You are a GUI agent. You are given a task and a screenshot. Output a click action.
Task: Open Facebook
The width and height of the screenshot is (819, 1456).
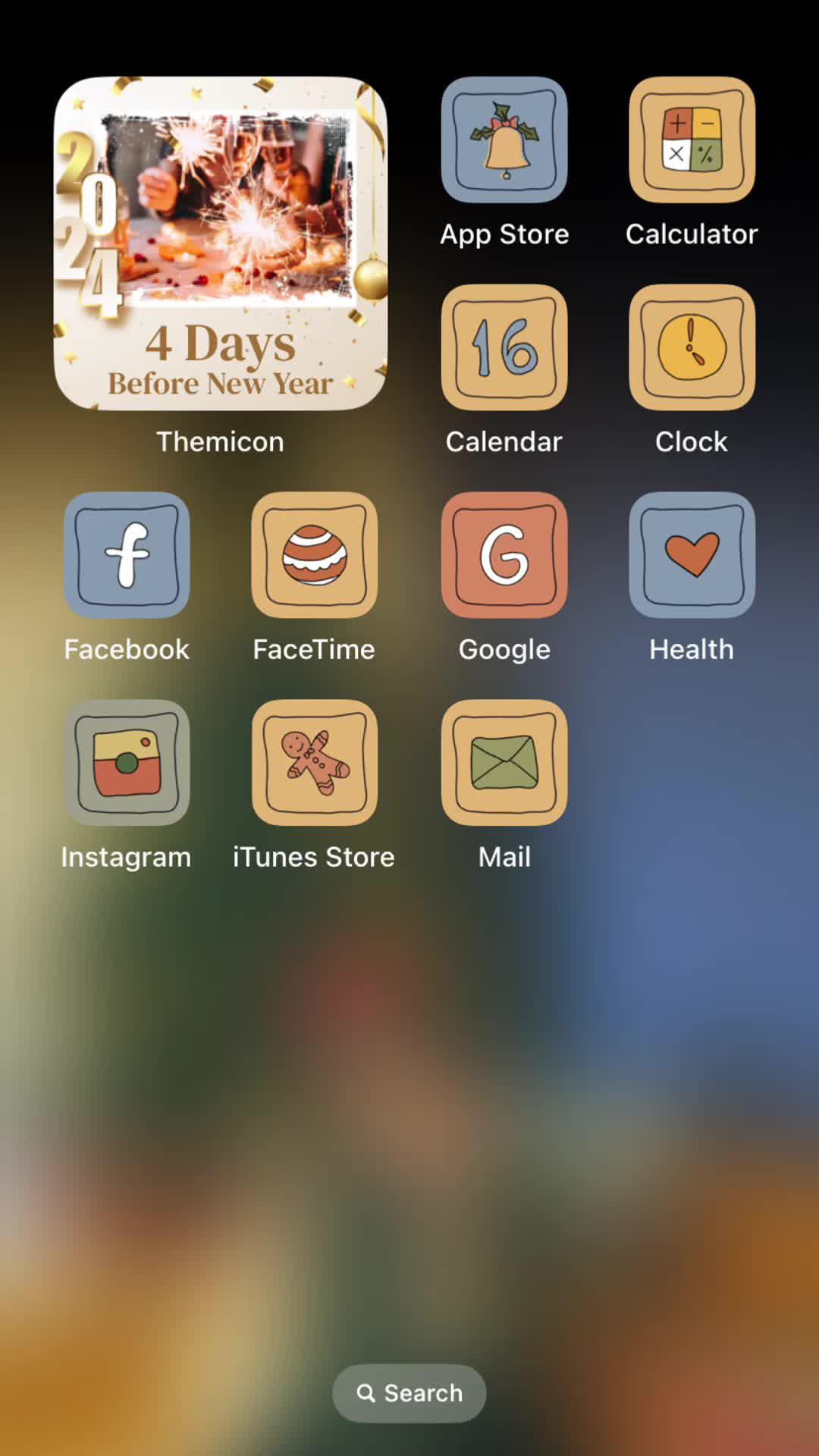pyautogui.click(x=126, y=554)
